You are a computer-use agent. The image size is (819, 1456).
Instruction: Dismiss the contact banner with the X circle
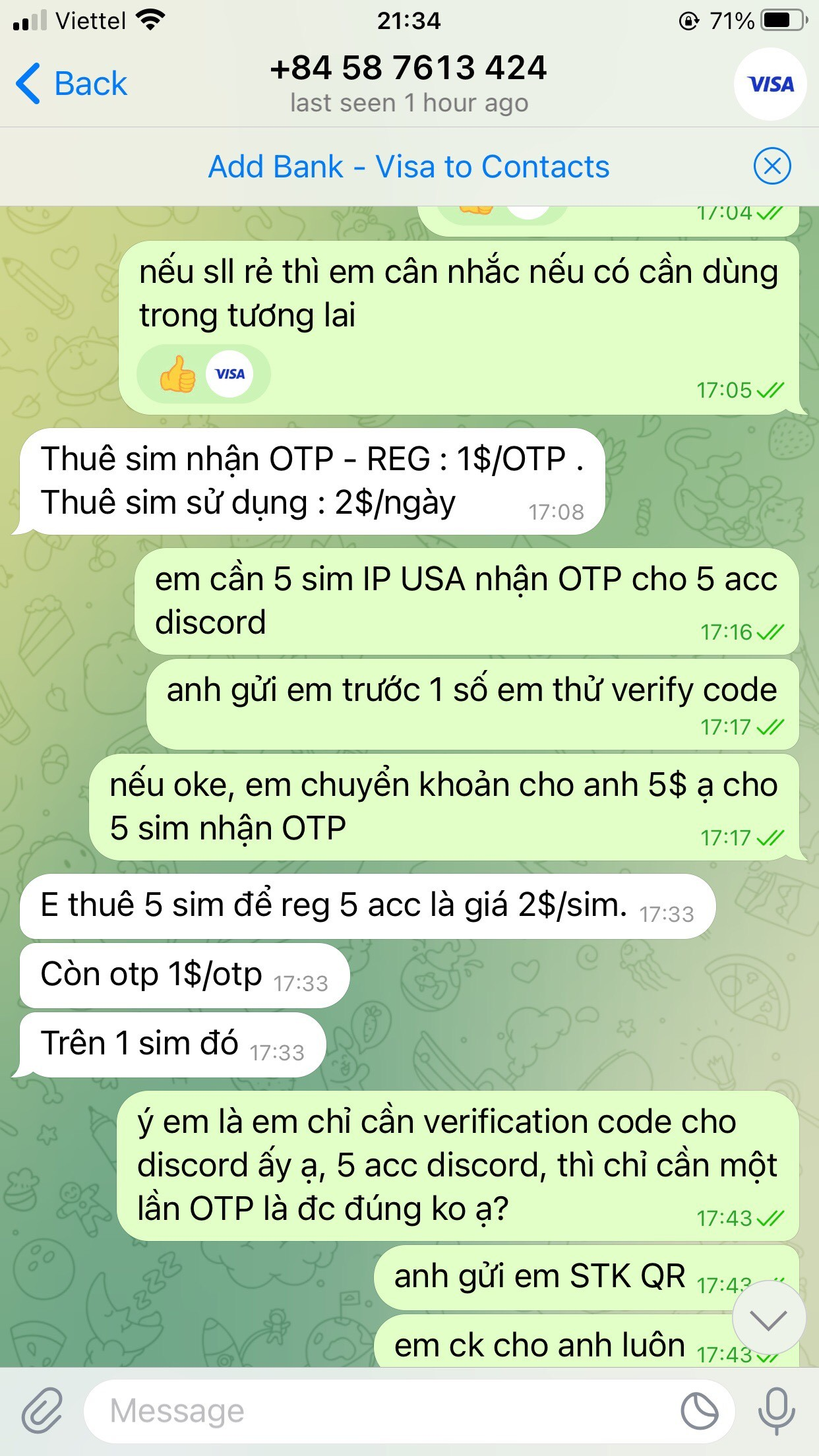[772, 167]
